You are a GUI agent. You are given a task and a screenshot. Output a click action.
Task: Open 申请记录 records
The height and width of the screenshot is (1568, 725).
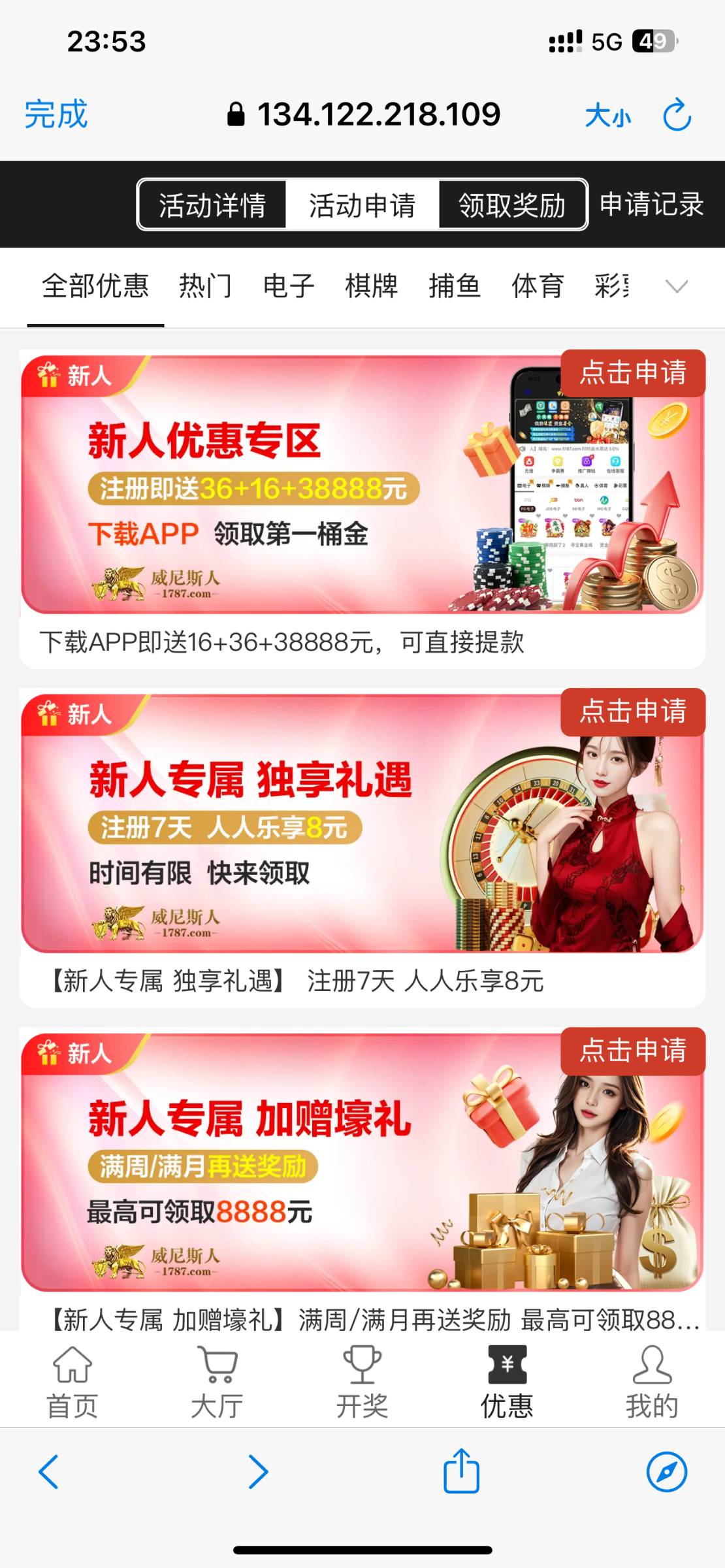click(651, 204)
